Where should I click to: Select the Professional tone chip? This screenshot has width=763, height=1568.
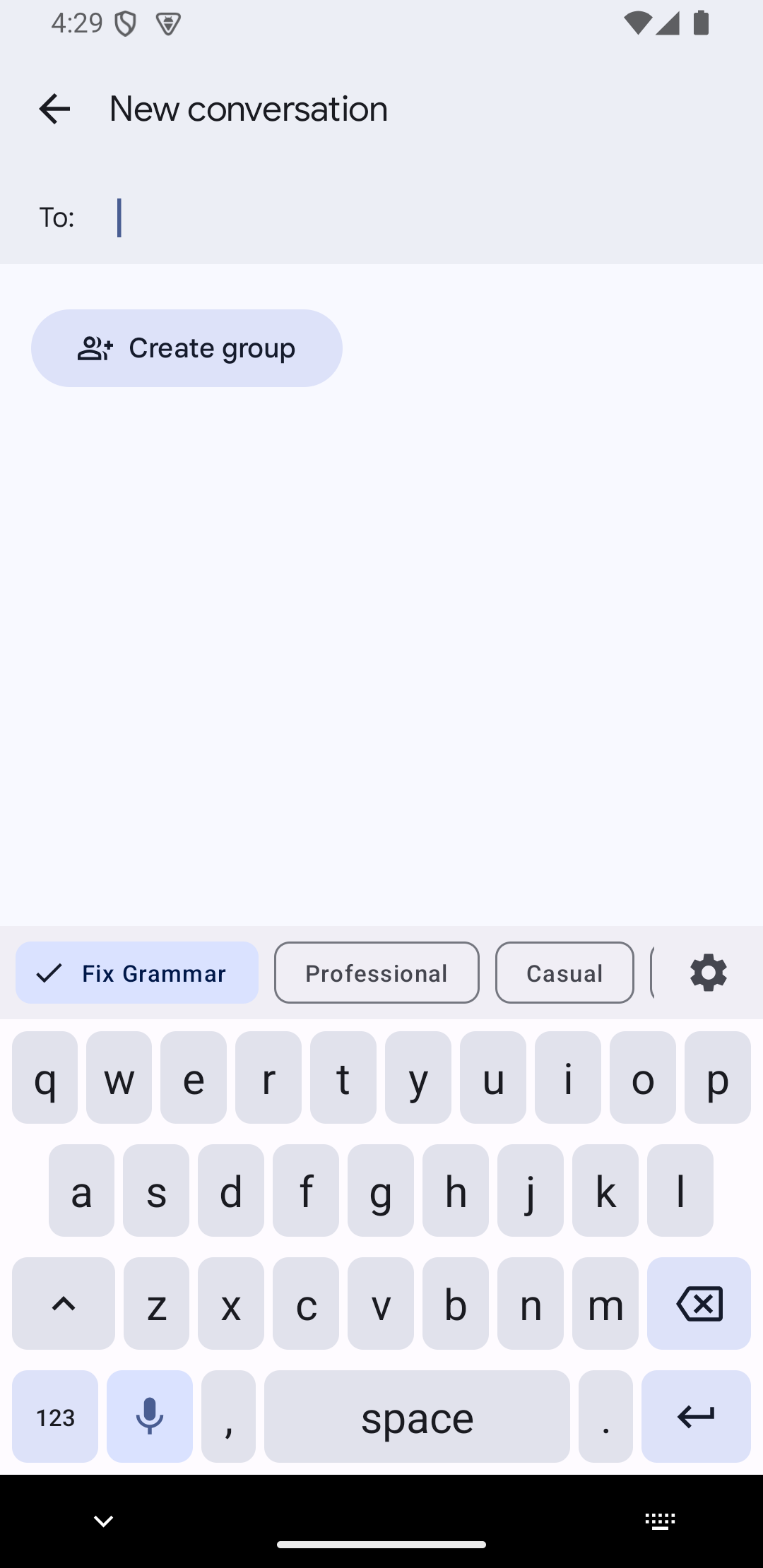coord(377,973)
